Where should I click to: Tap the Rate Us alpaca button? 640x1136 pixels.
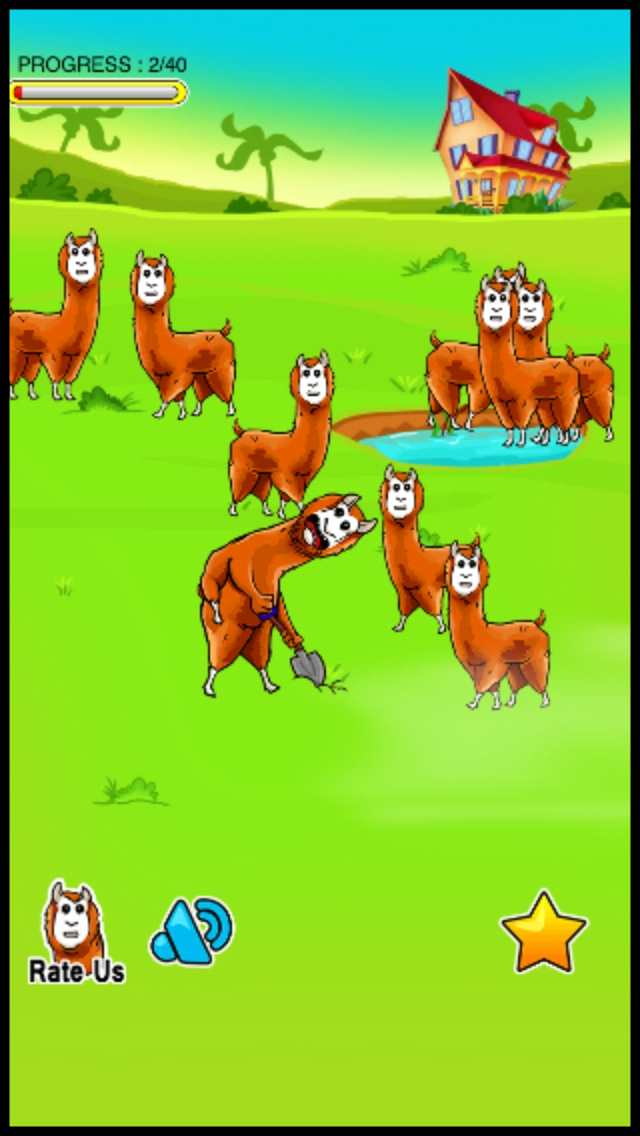pos(74,931)
